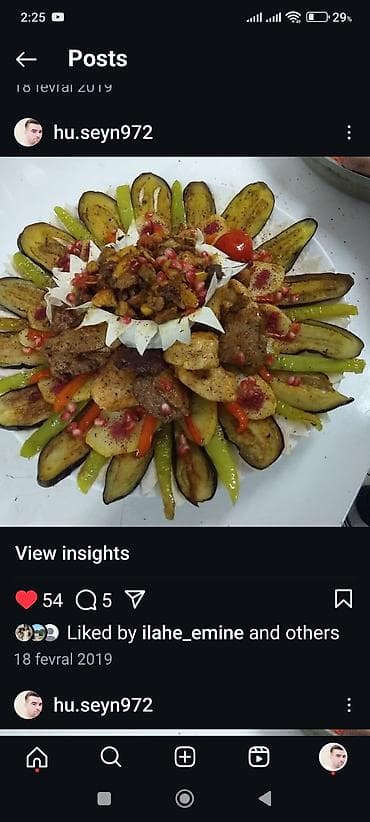Open options menu for the lower hu.seyn972 post
The height and width of the screenshot is (822, 370).
[x=349, y=705]
